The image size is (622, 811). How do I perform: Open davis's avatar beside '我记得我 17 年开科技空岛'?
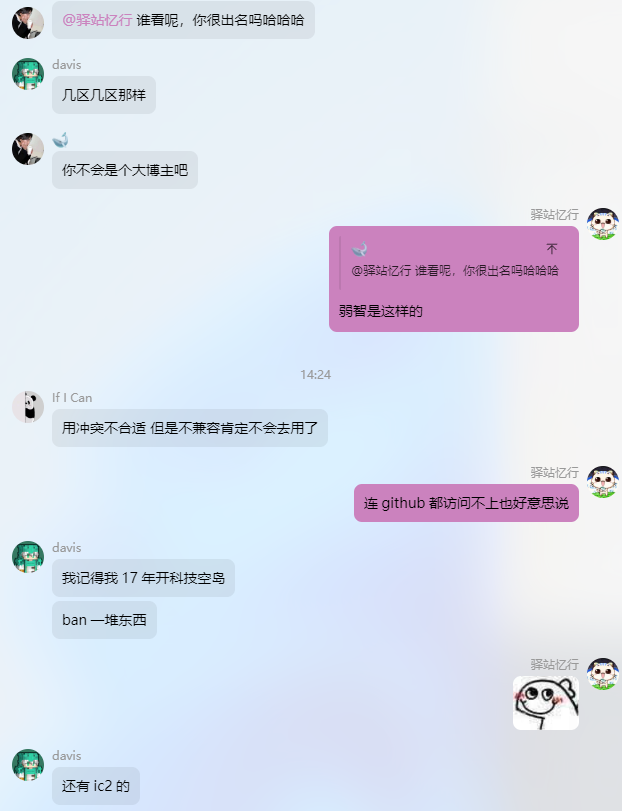tap(28, 557)
